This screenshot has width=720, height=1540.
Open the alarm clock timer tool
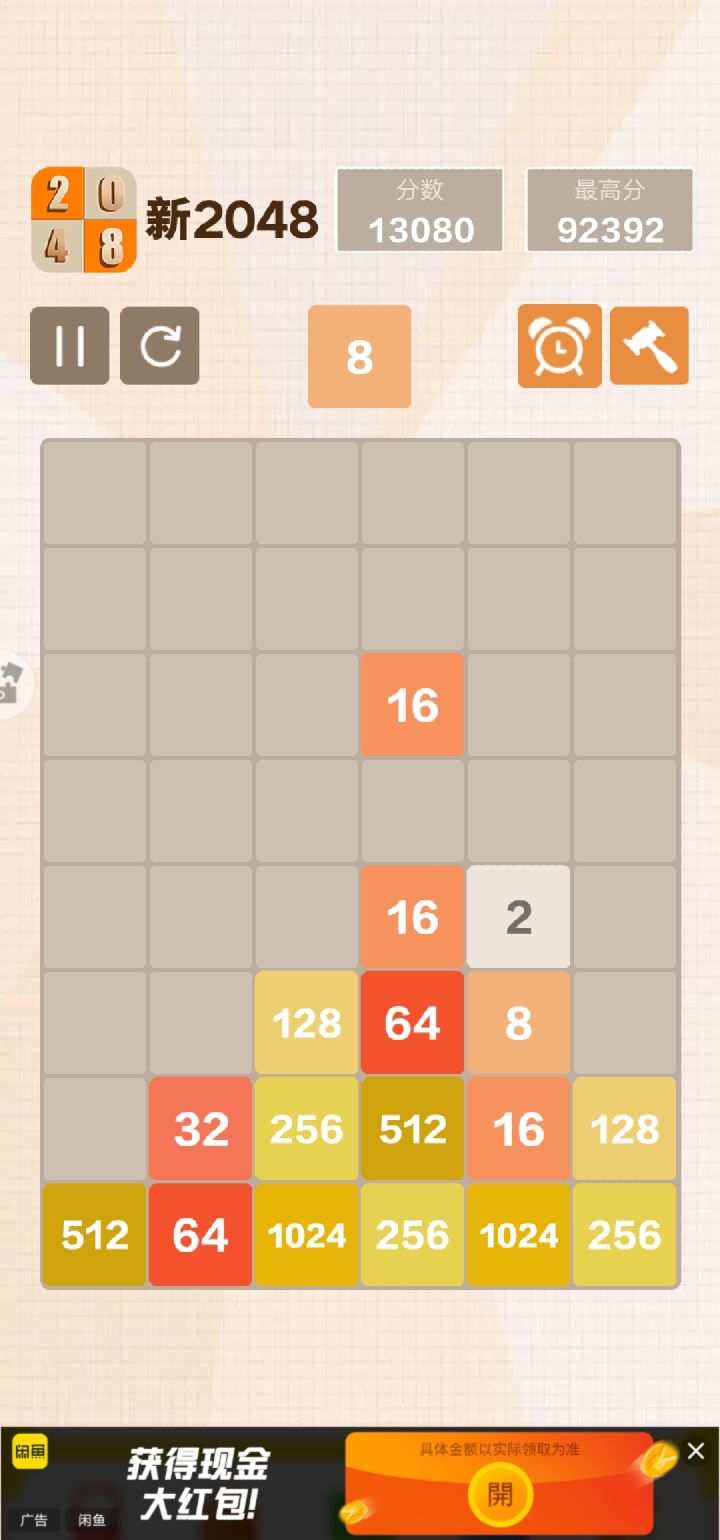559,346
